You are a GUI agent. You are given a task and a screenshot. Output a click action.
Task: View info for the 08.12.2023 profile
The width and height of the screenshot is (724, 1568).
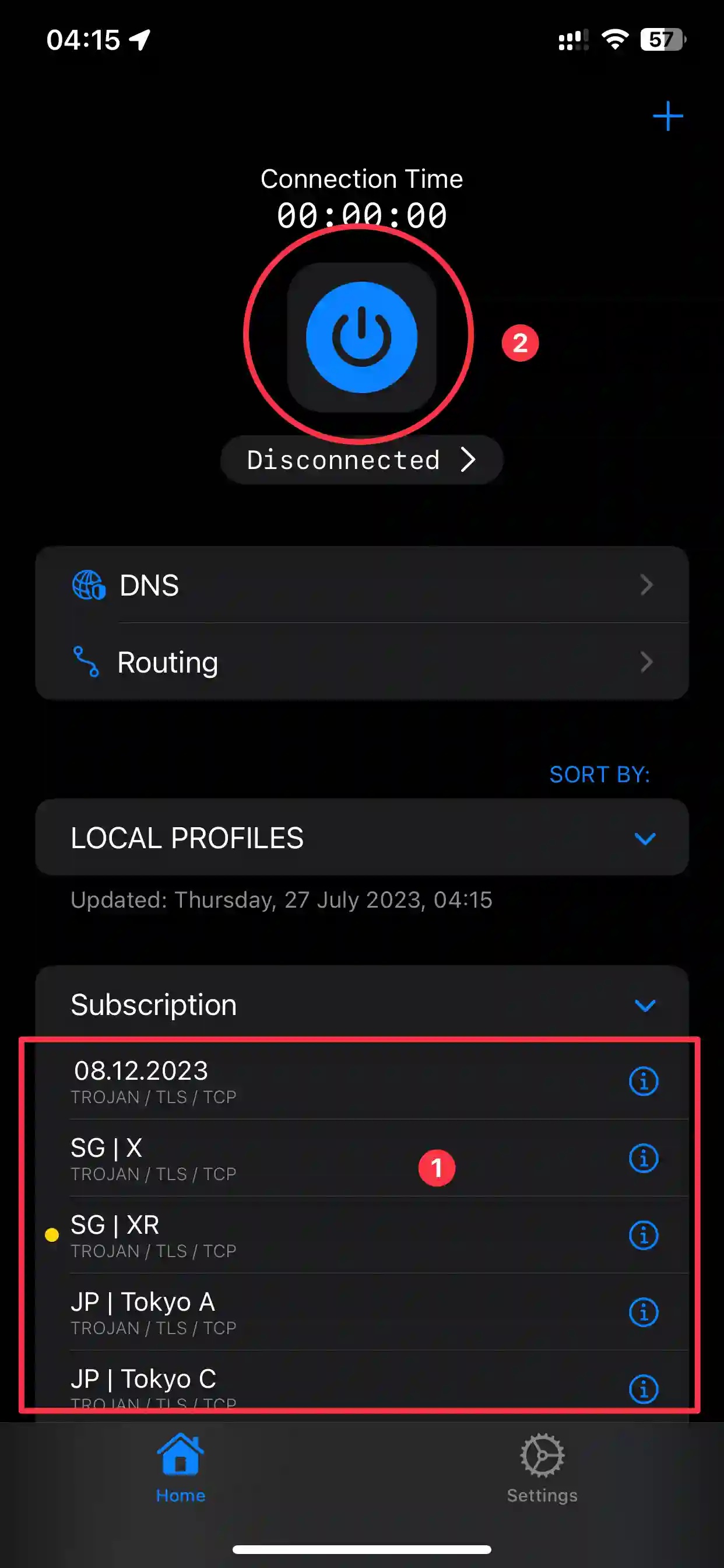point(643,1081)
